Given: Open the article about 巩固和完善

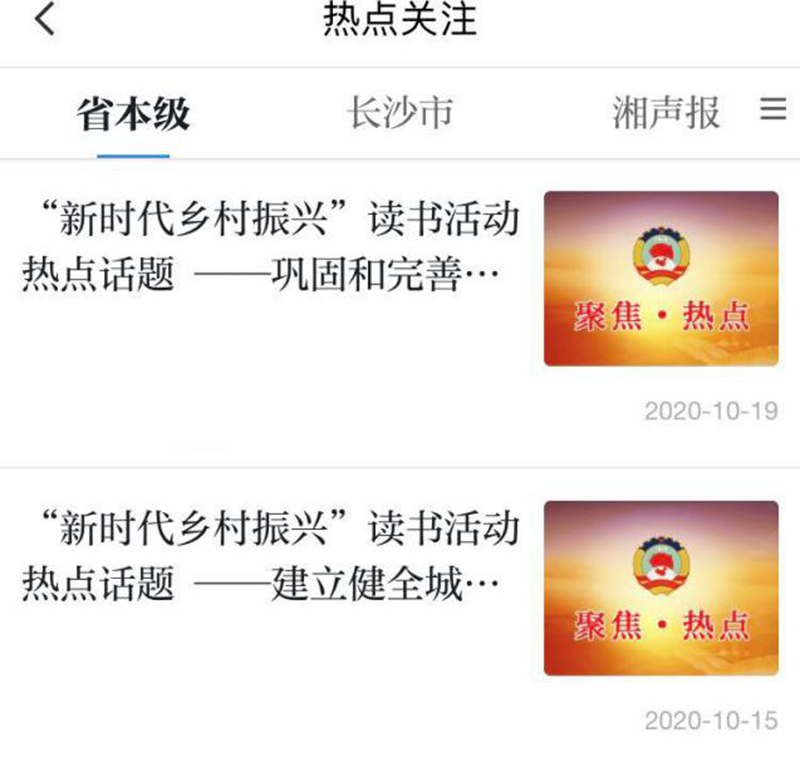Looking at the screenshot, I should pos(270,246).
